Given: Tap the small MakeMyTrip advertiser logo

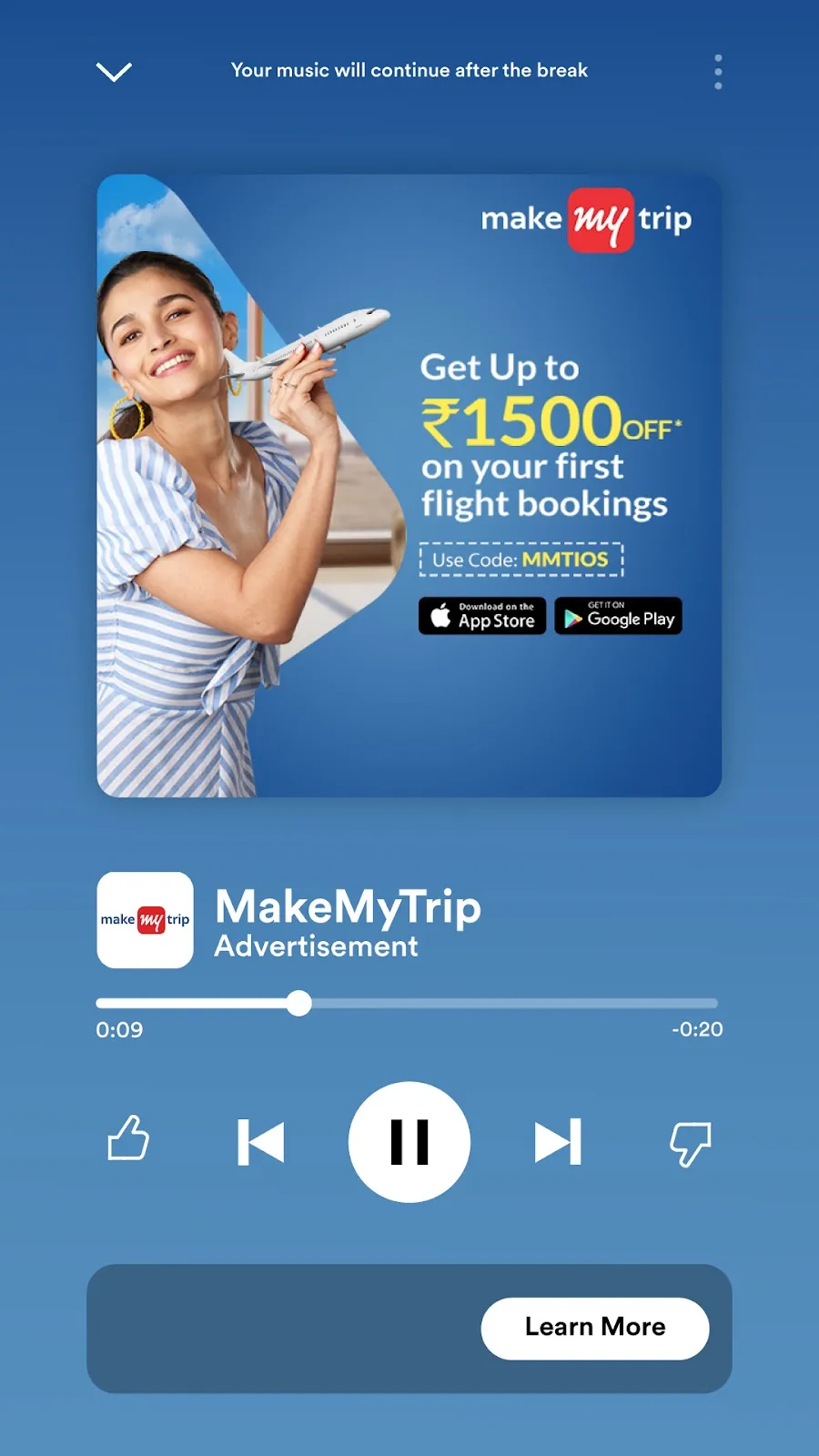Looking at the screenshot, I should [146, 920].
